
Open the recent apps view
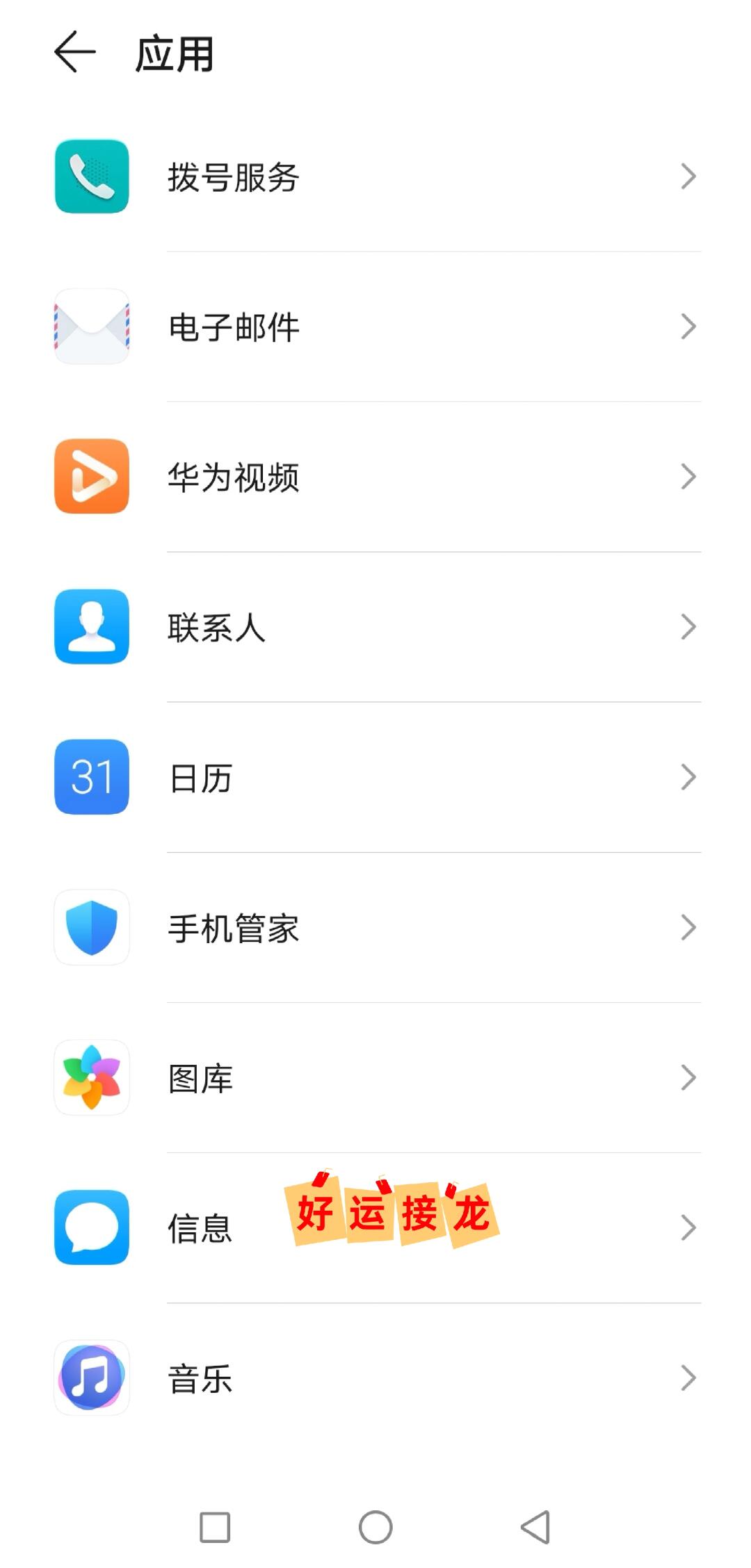click(215, 1527)
